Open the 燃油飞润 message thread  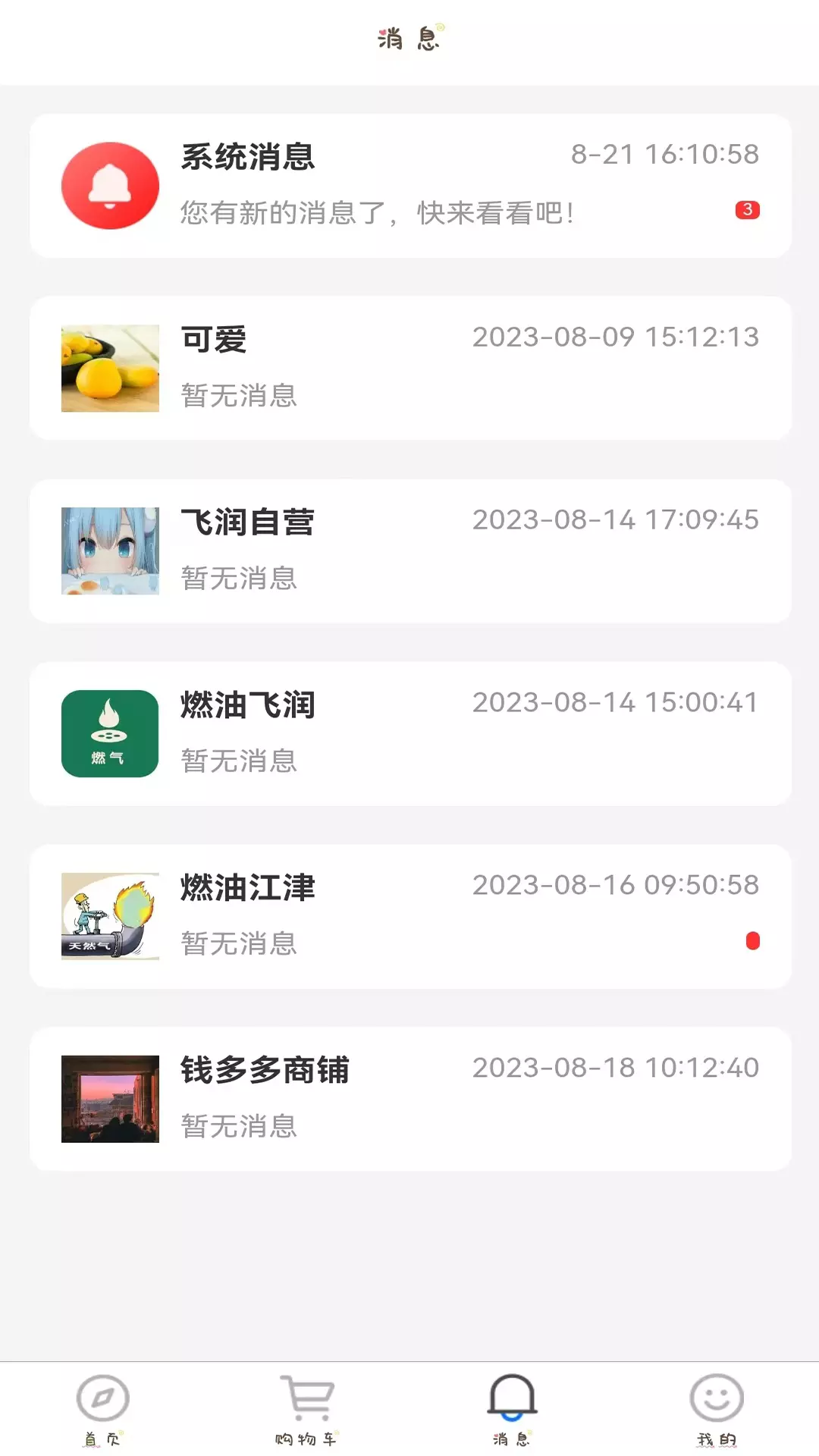[410, 734]
